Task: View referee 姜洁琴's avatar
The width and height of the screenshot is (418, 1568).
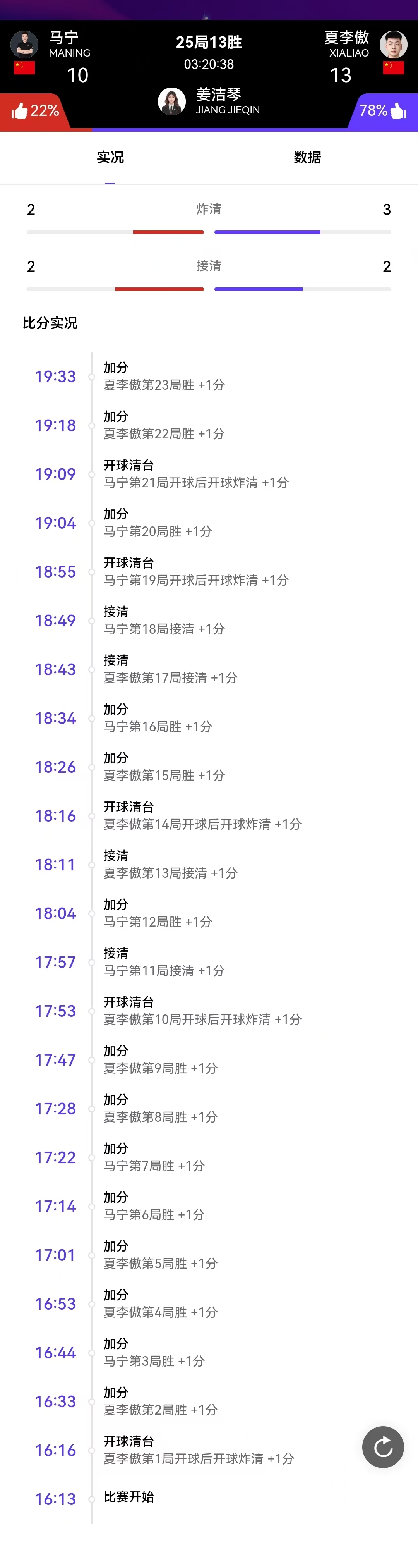Action: pos(171,101)
